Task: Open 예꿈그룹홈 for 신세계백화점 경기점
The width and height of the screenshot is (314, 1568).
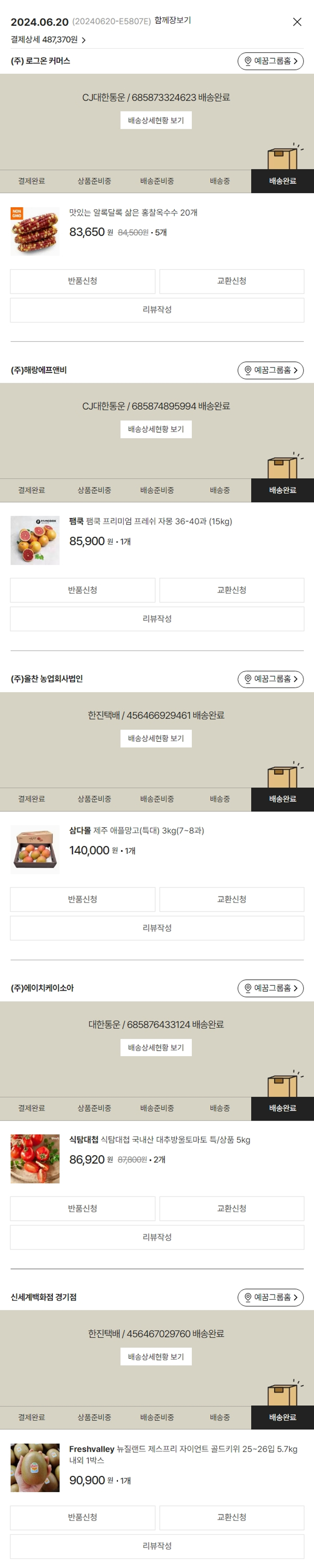Action: coord(270,1297)
